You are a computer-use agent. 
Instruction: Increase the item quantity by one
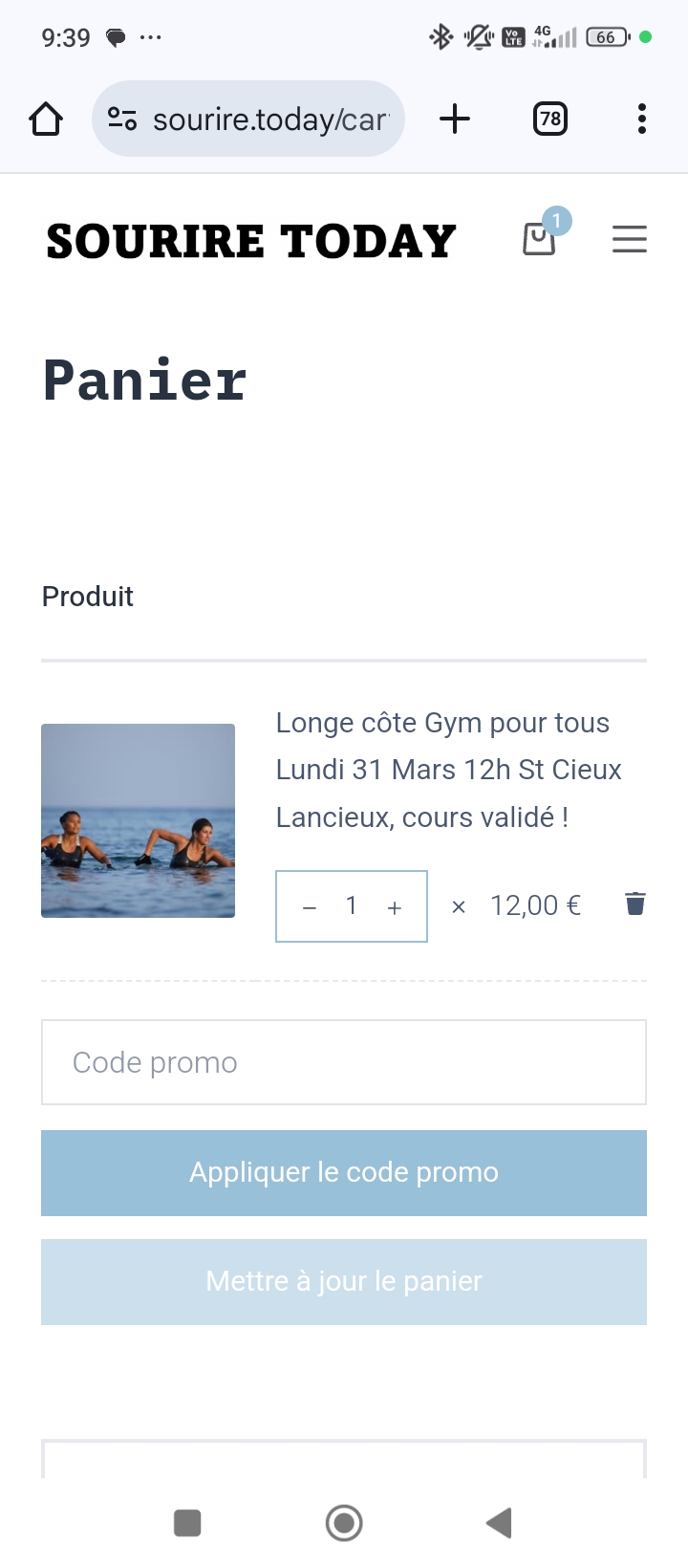coord(394,907)
